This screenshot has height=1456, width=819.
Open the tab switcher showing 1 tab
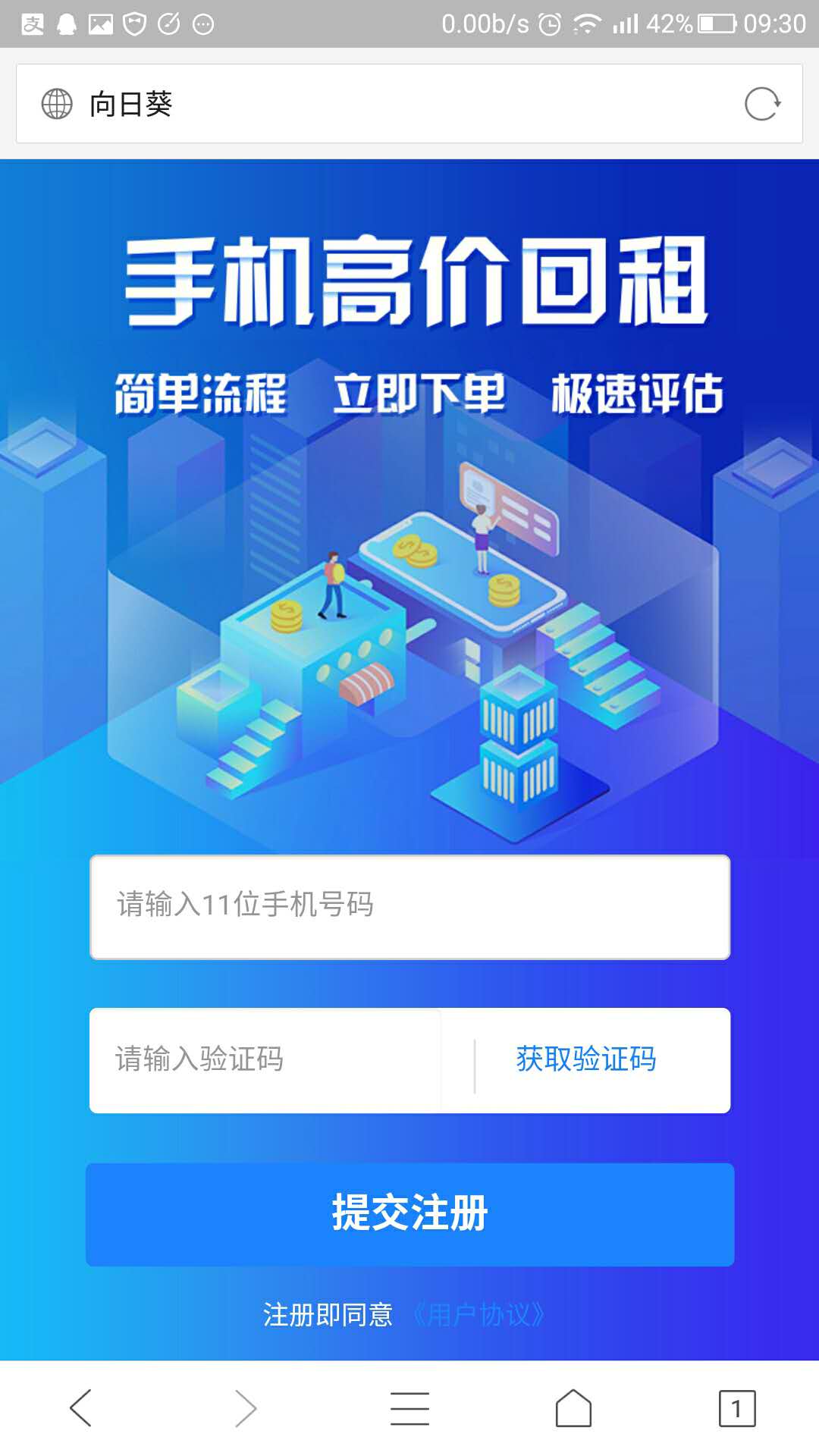pyautogui.click(x=736, y=1408)
